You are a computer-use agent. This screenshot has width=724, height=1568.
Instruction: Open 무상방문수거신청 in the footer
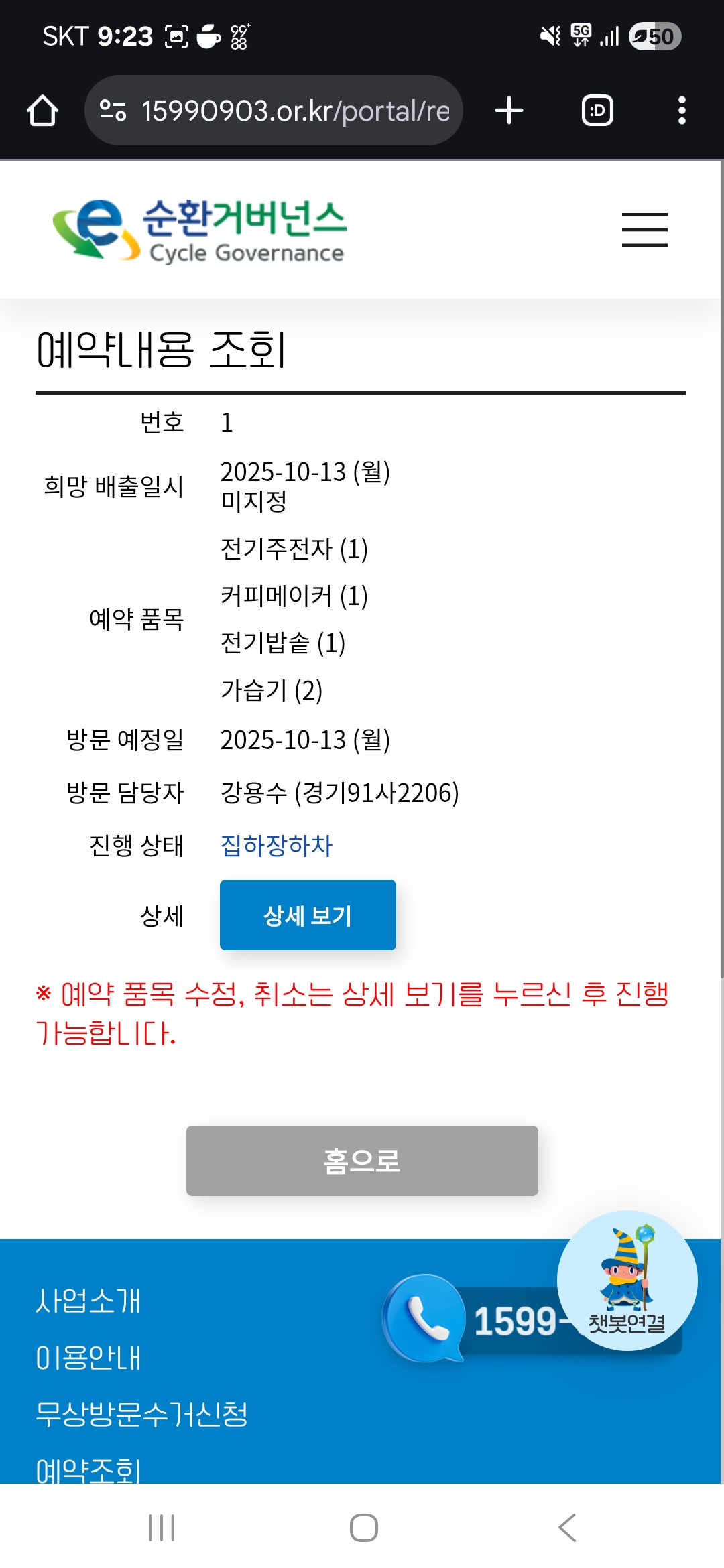pyautogui.click(x=141, y=1414)
